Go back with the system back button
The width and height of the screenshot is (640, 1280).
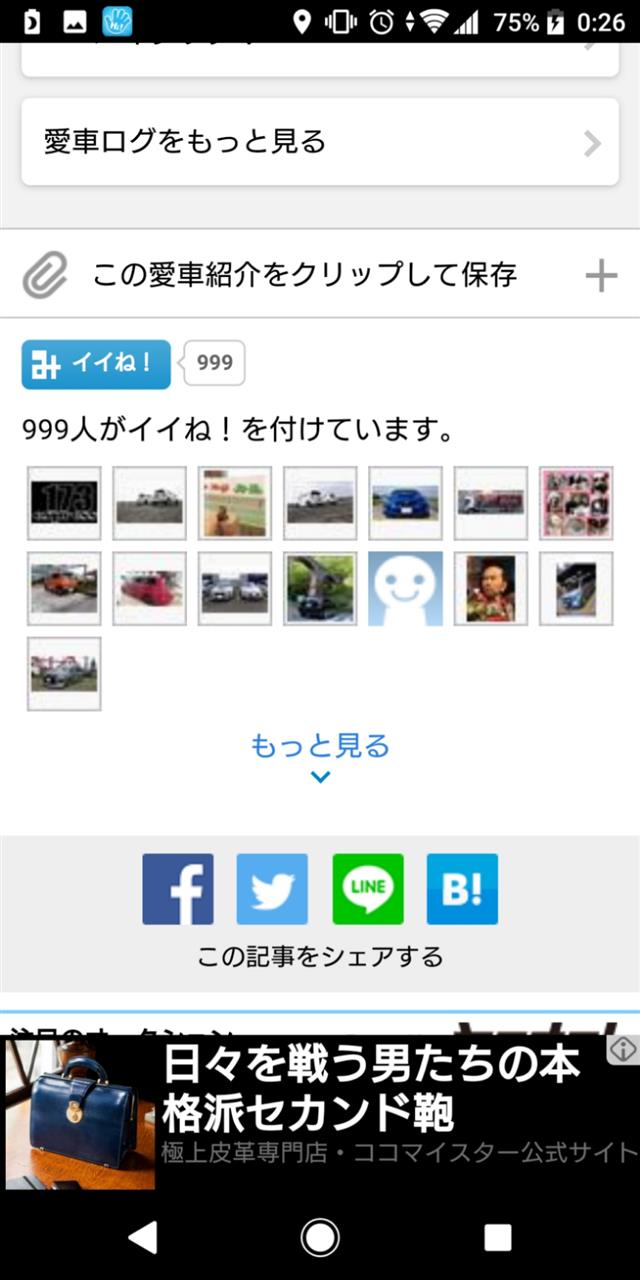click(x=142, y=1238)
